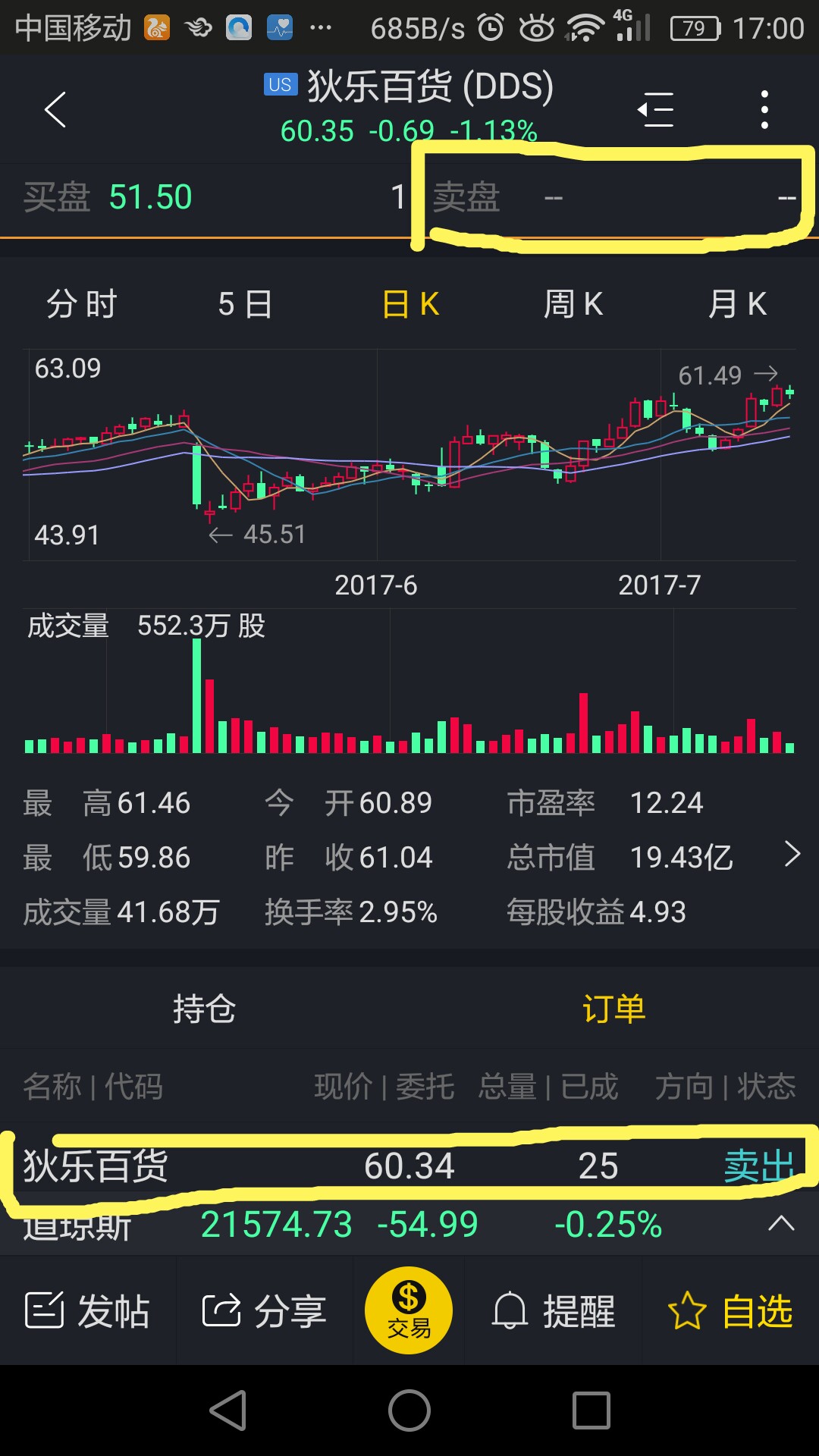Tap 发帖 to write a post
819x1456 pixels.
(x=88, y=1311)
